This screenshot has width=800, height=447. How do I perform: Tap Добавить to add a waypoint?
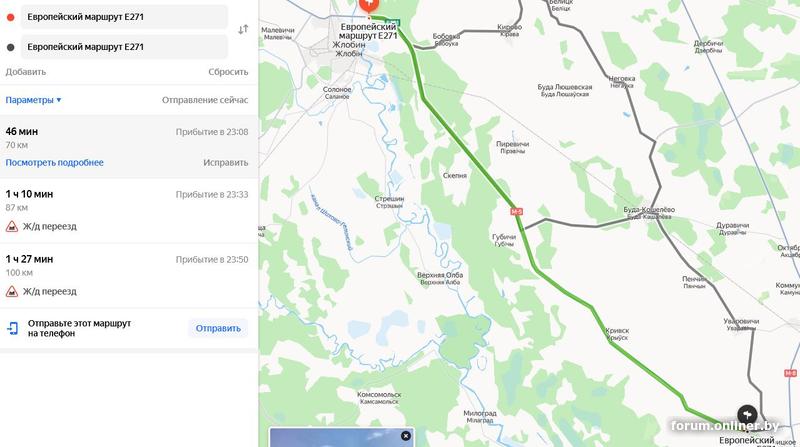click(x=26, y=72)
